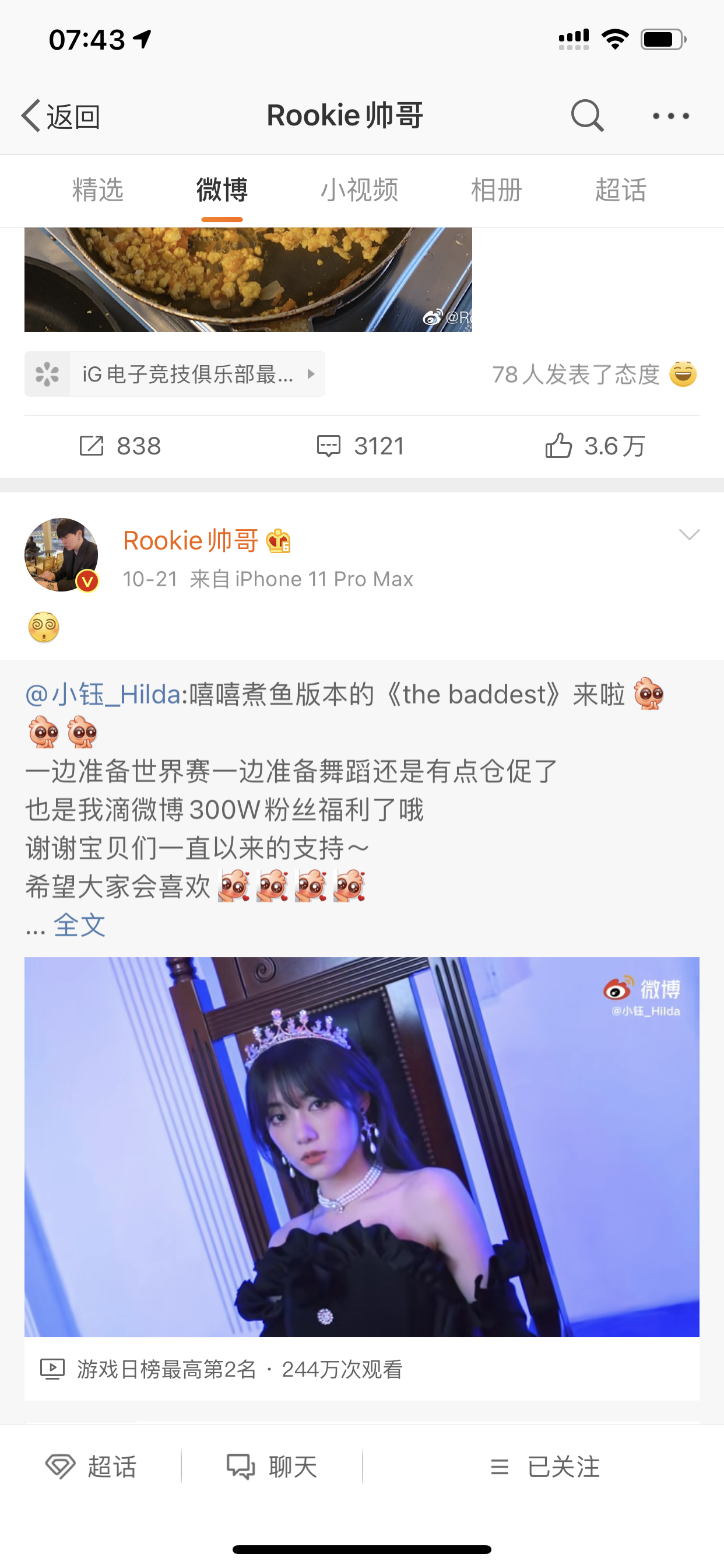Like the post with 3.6万 likes
This screenshot has height=1568, width=724.
pos(595,446)
